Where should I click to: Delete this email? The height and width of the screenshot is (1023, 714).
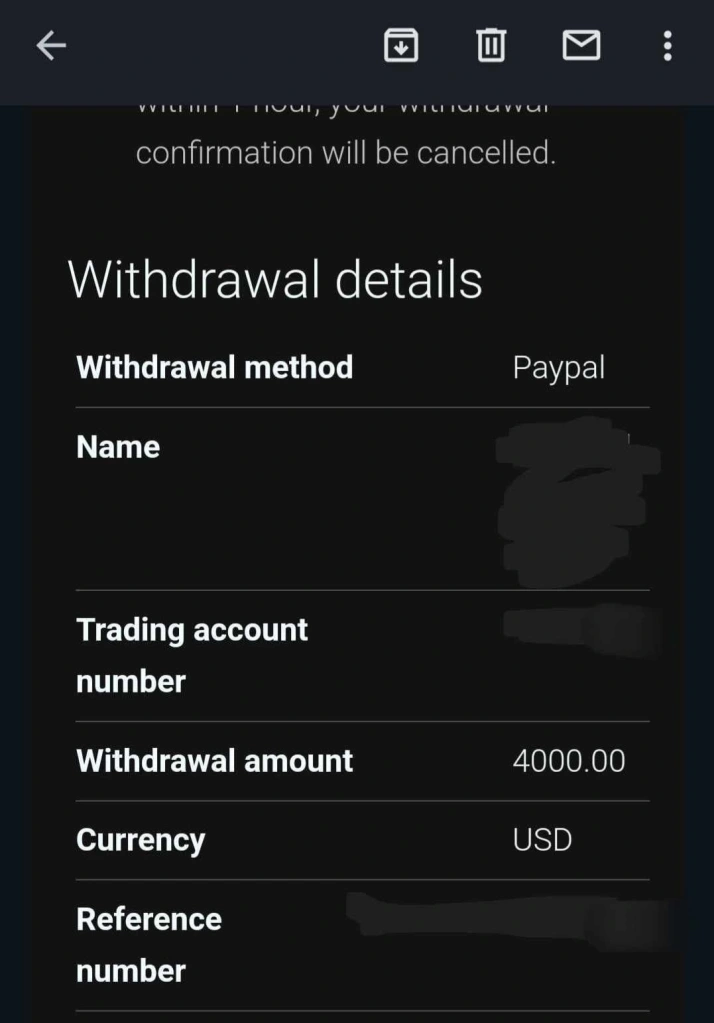[x=490, y=45]
